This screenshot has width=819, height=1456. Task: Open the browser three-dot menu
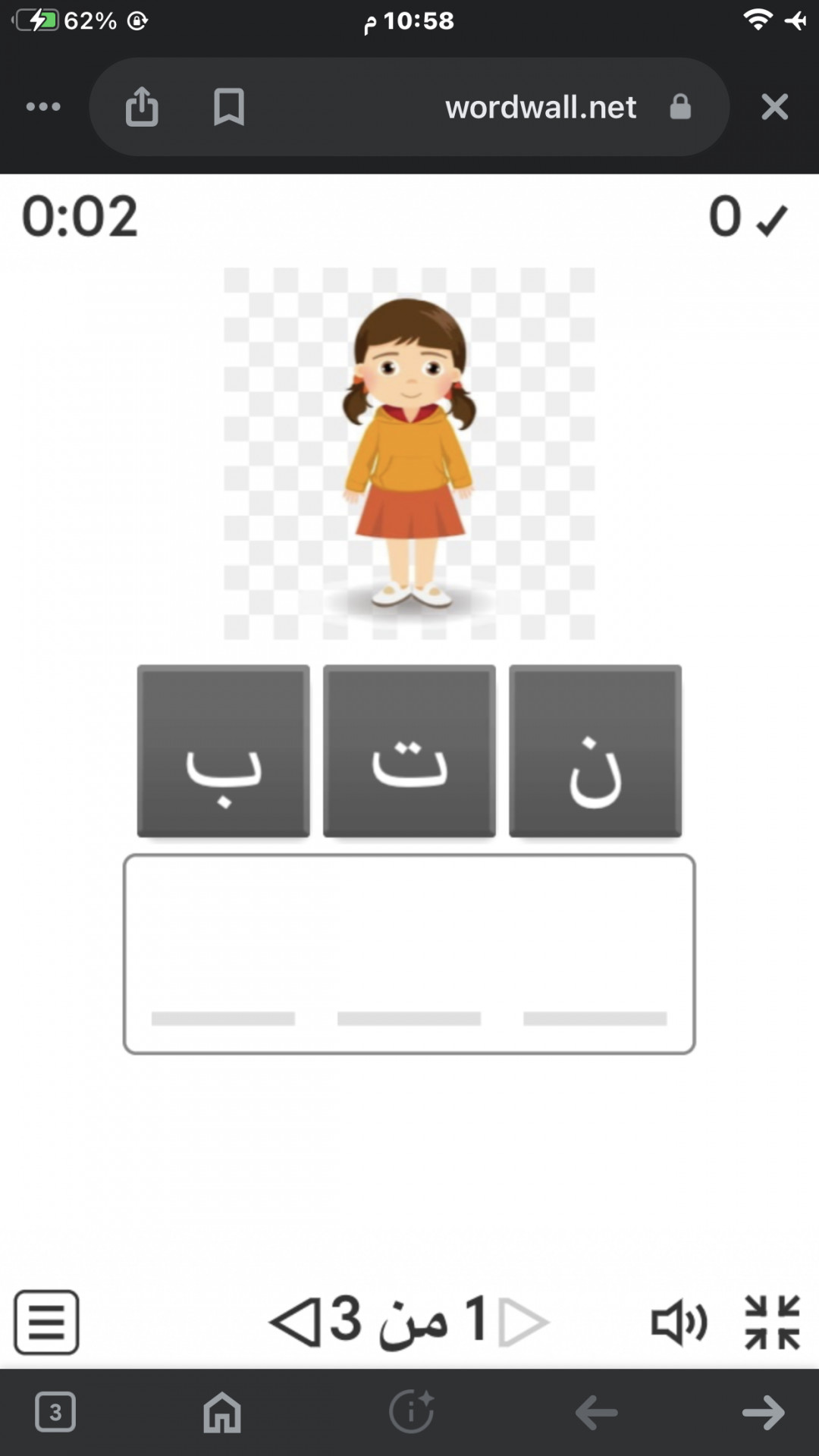(x=43, y=107)
